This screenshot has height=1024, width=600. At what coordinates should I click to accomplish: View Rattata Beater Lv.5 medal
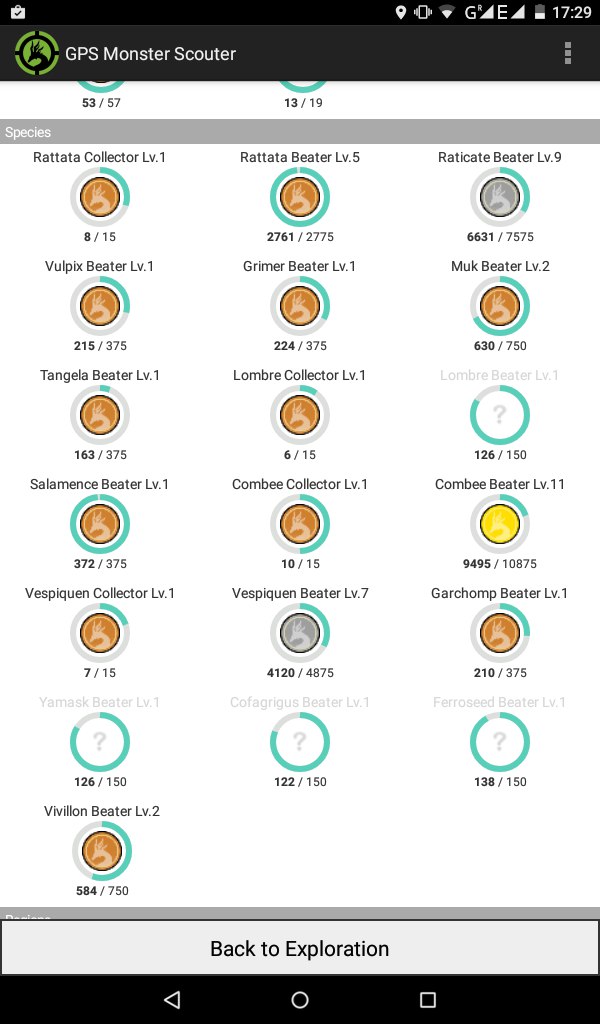pyautogui.click(x=300, y=197)
